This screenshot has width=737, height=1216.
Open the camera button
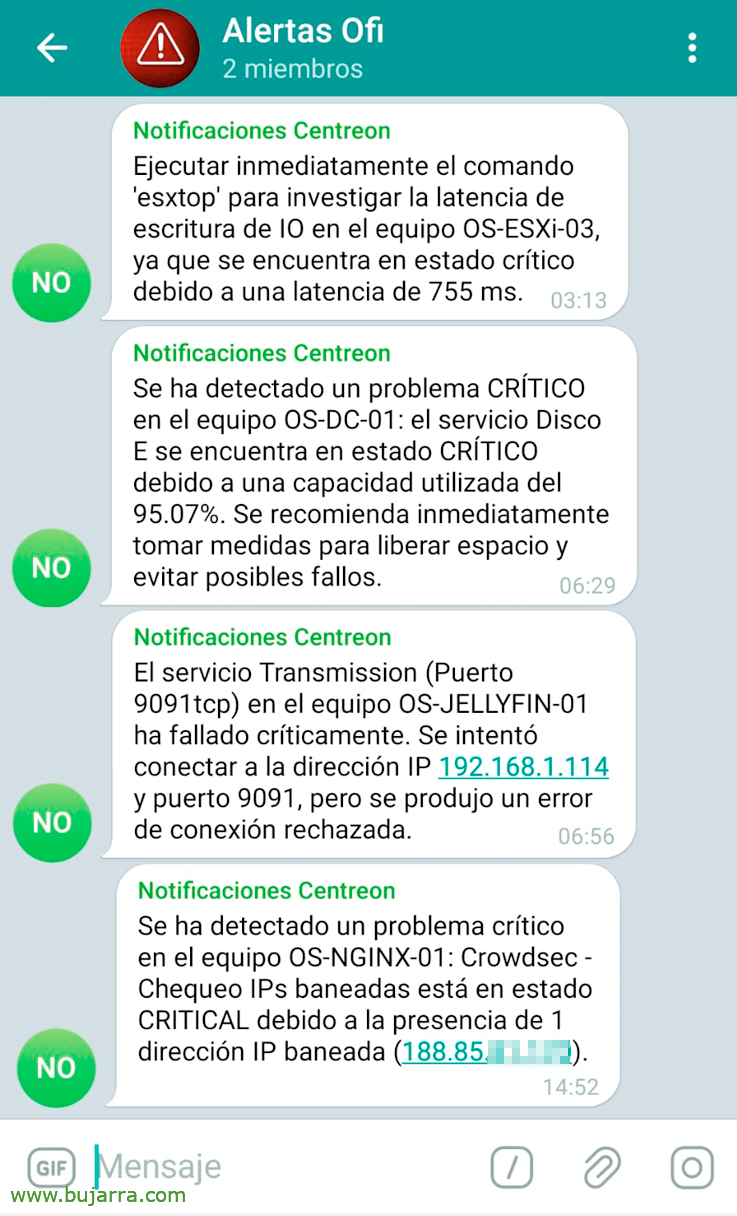click(692, 1167)
